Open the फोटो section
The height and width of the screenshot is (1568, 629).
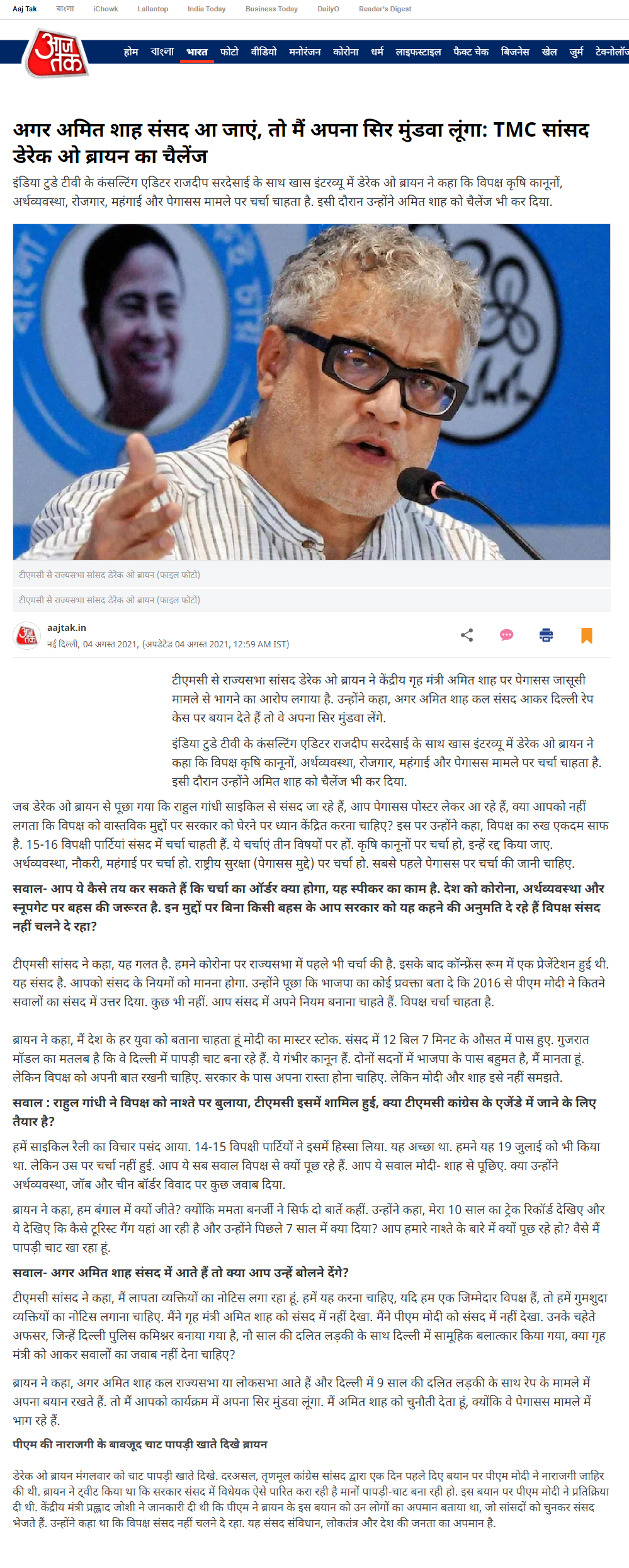pos(229,52)
